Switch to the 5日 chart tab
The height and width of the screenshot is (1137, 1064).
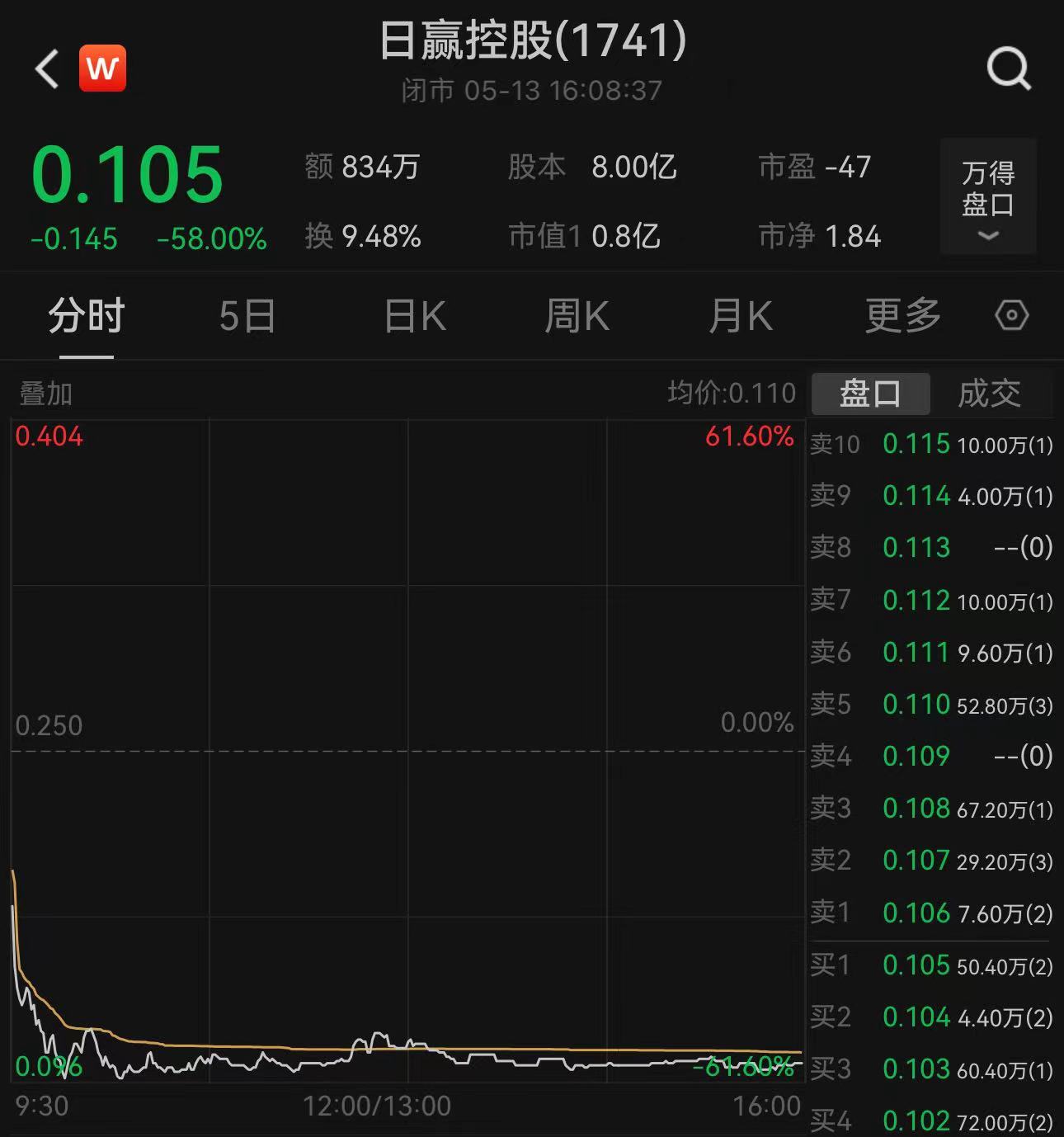click(247, 317)
